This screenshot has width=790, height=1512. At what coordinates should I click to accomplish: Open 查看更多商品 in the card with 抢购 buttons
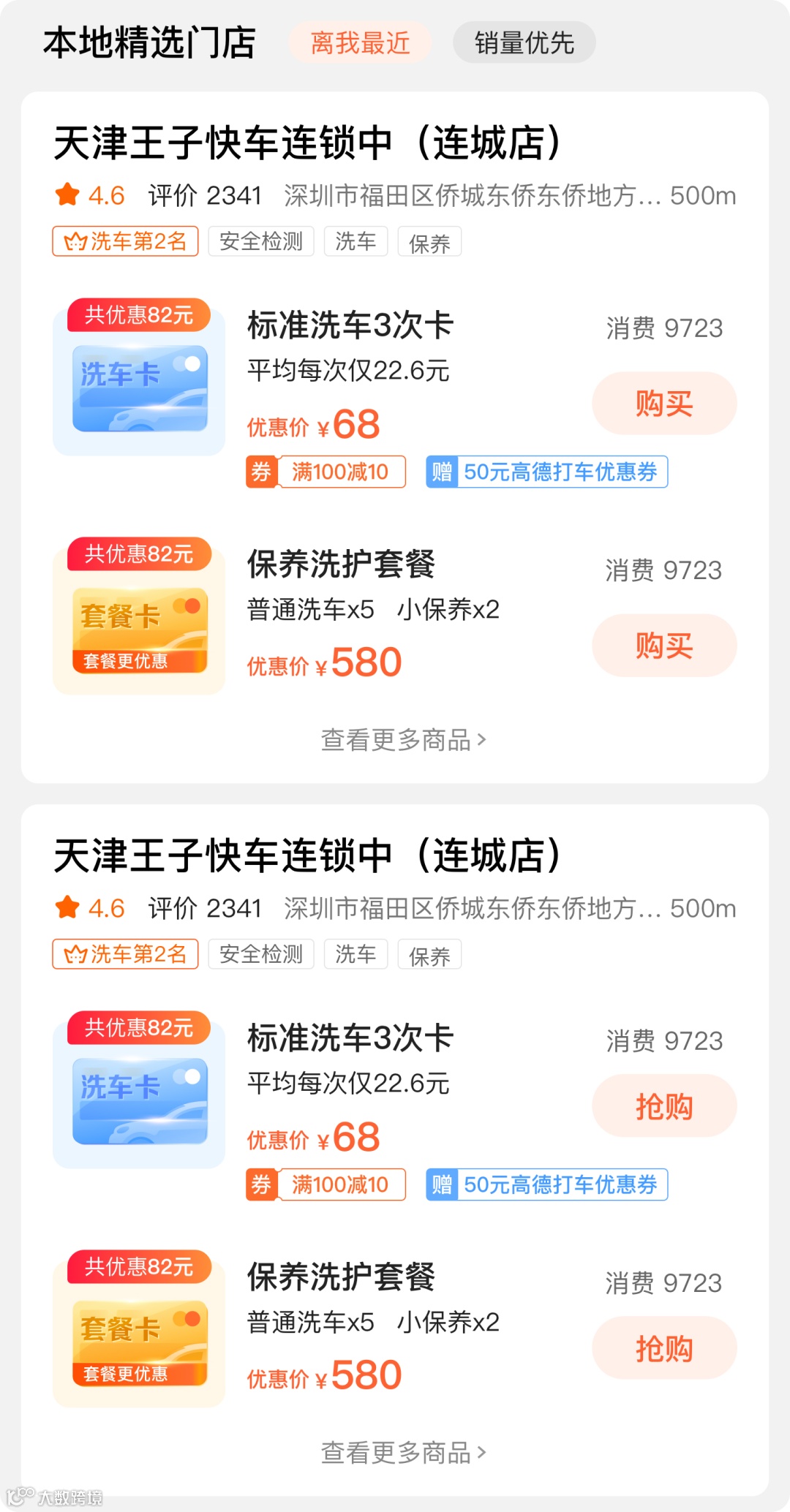(402, 1453)
